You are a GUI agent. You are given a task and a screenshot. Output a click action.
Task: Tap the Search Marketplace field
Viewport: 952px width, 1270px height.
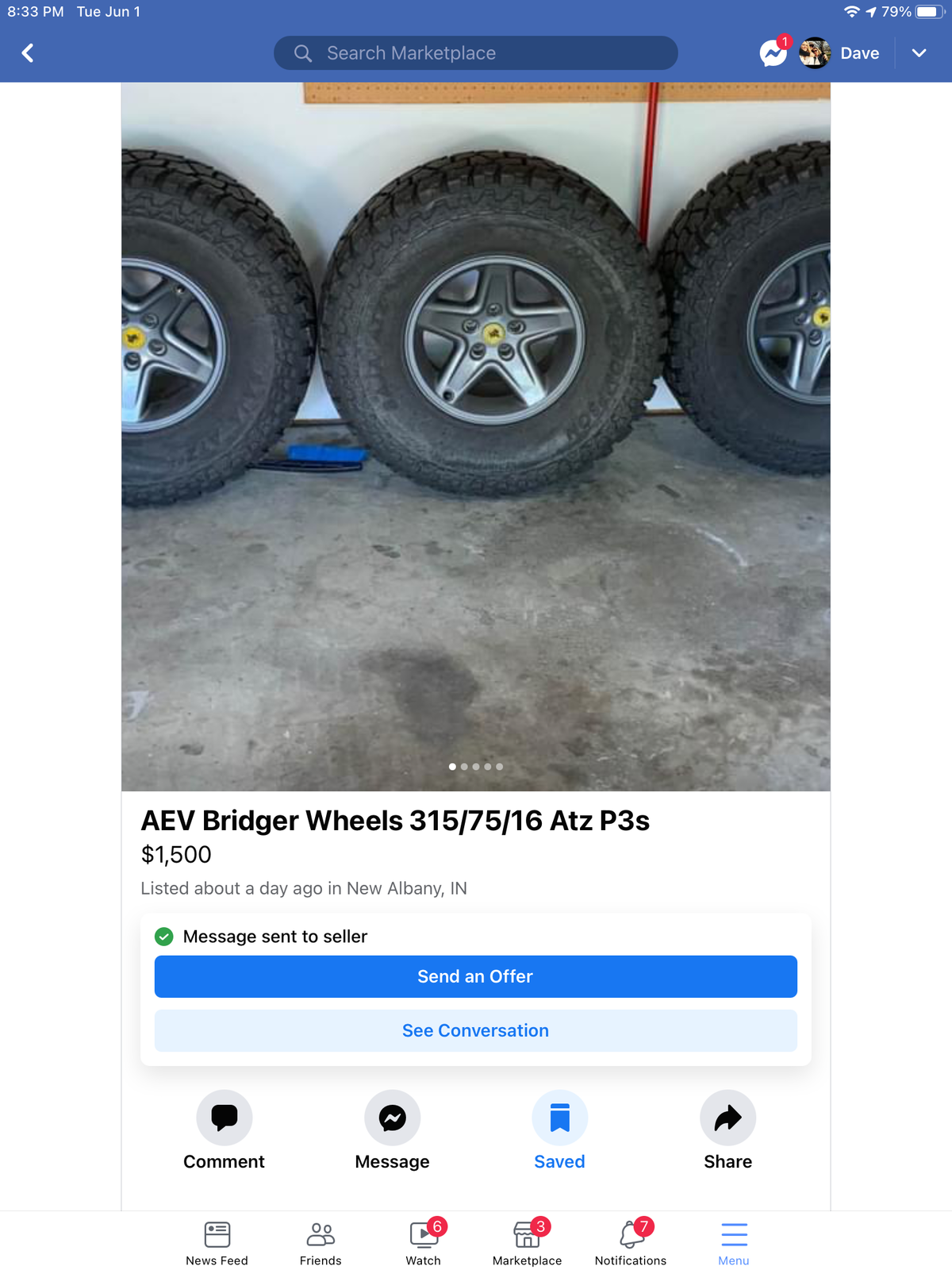coord(475,53)
